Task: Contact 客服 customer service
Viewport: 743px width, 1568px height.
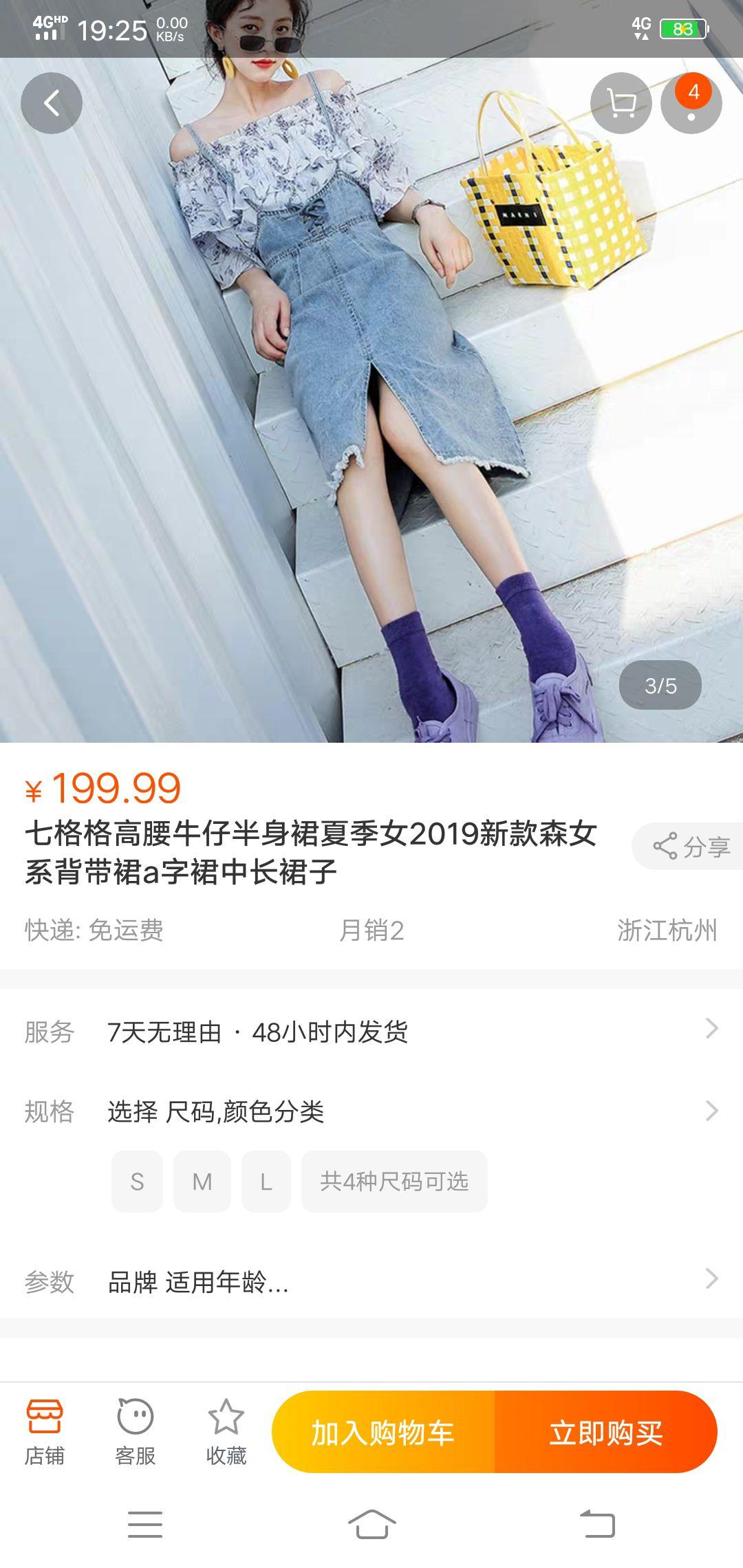Action: click(135, 1432)
